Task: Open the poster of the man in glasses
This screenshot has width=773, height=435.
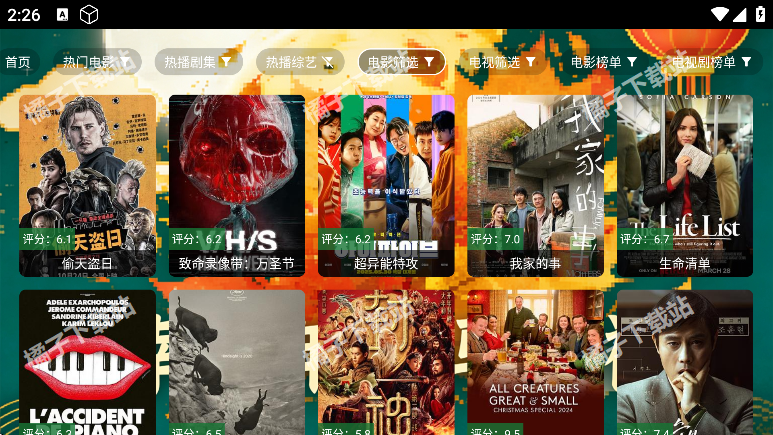Action: pyautogui.click(x=684, y=362)
